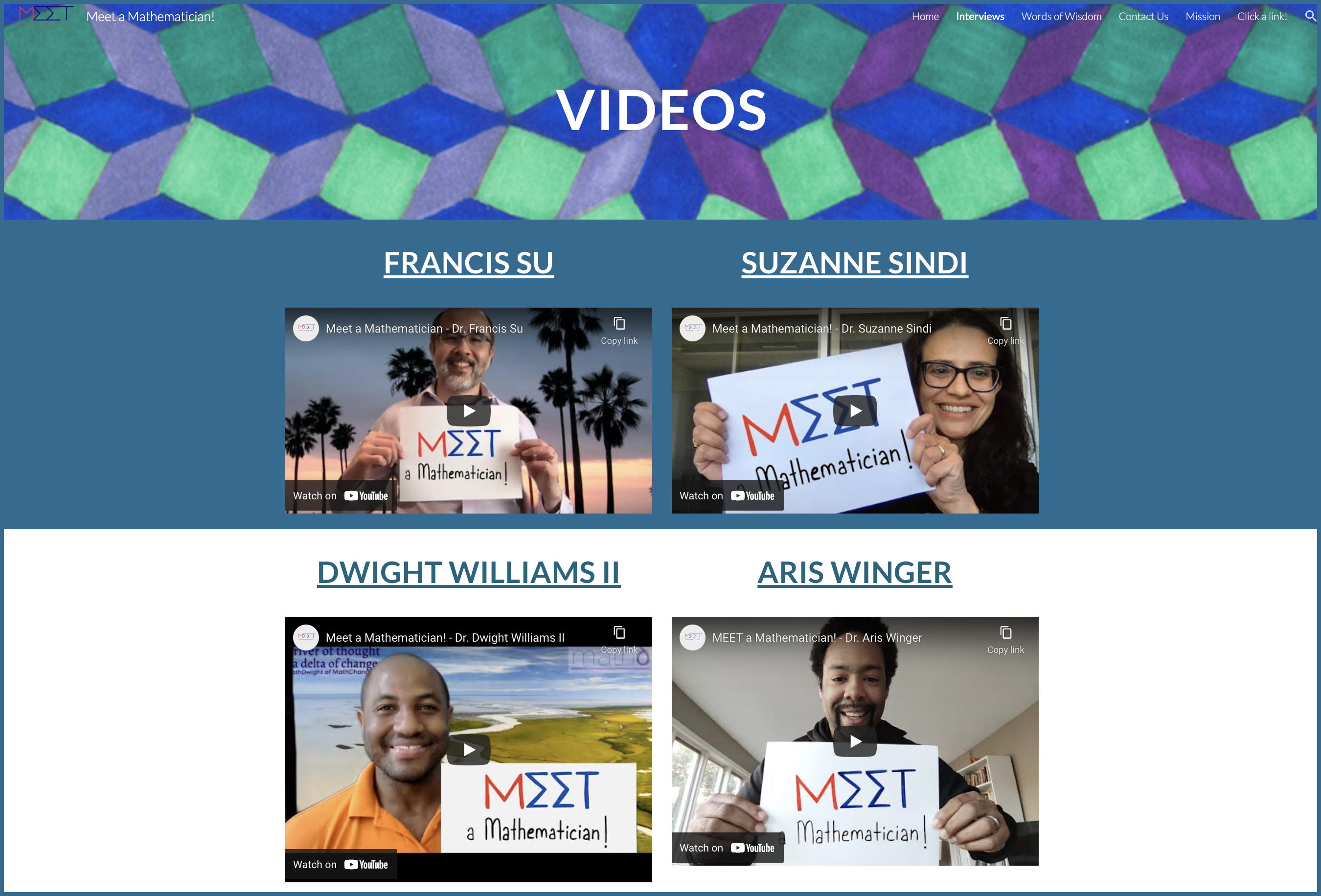1321x896 pixels.
Task: Play the Dr. Dwight Williams II video
Action: click(x=468, y=749)
